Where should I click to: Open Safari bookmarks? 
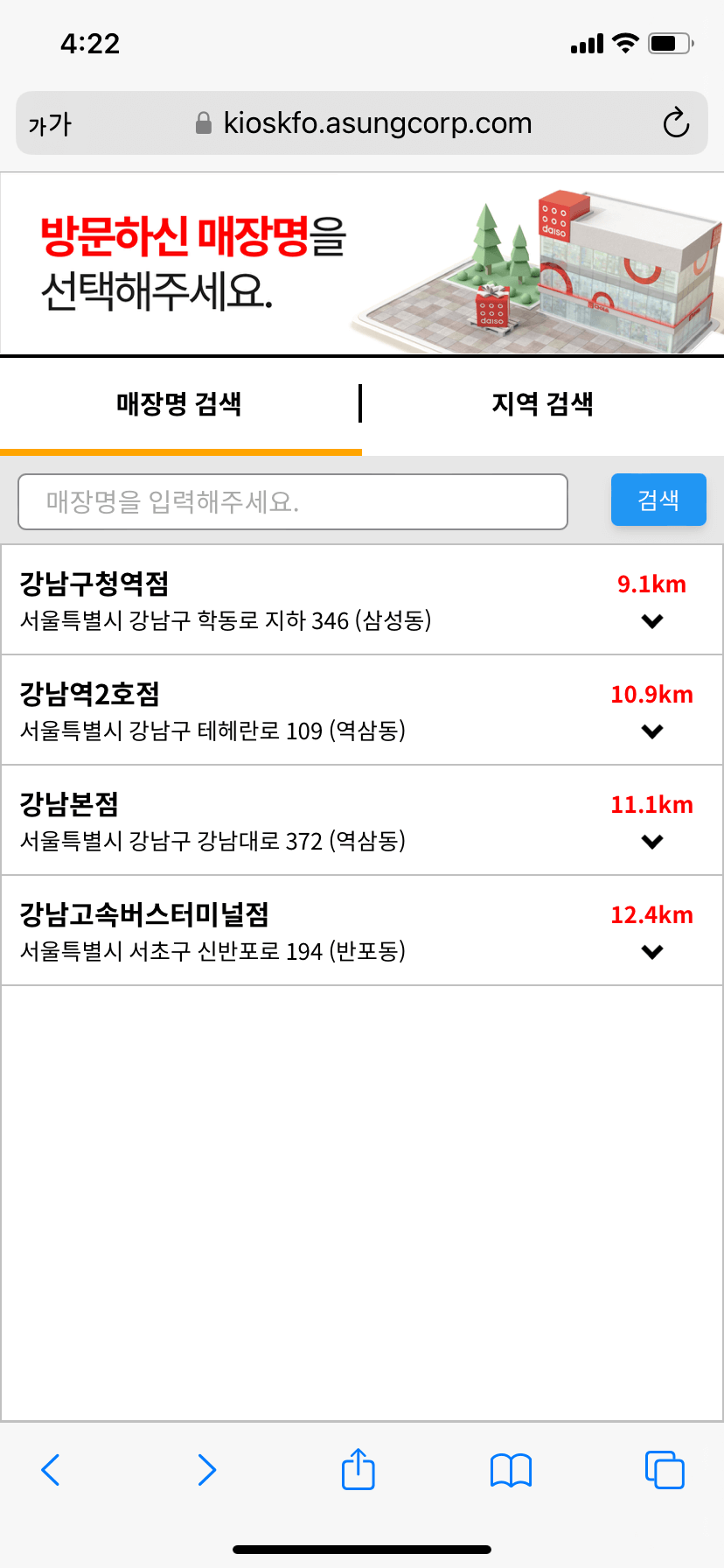click(512, 1470)
